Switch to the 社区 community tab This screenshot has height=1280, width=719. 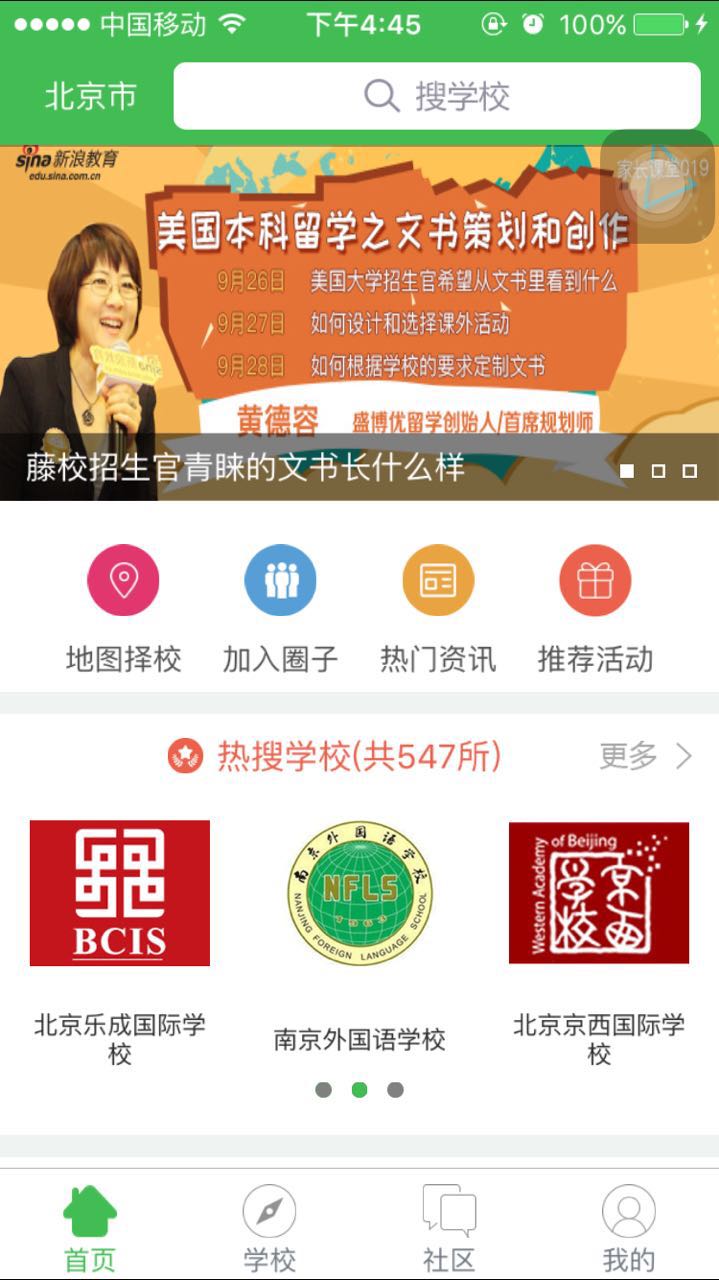[449, 1227]
